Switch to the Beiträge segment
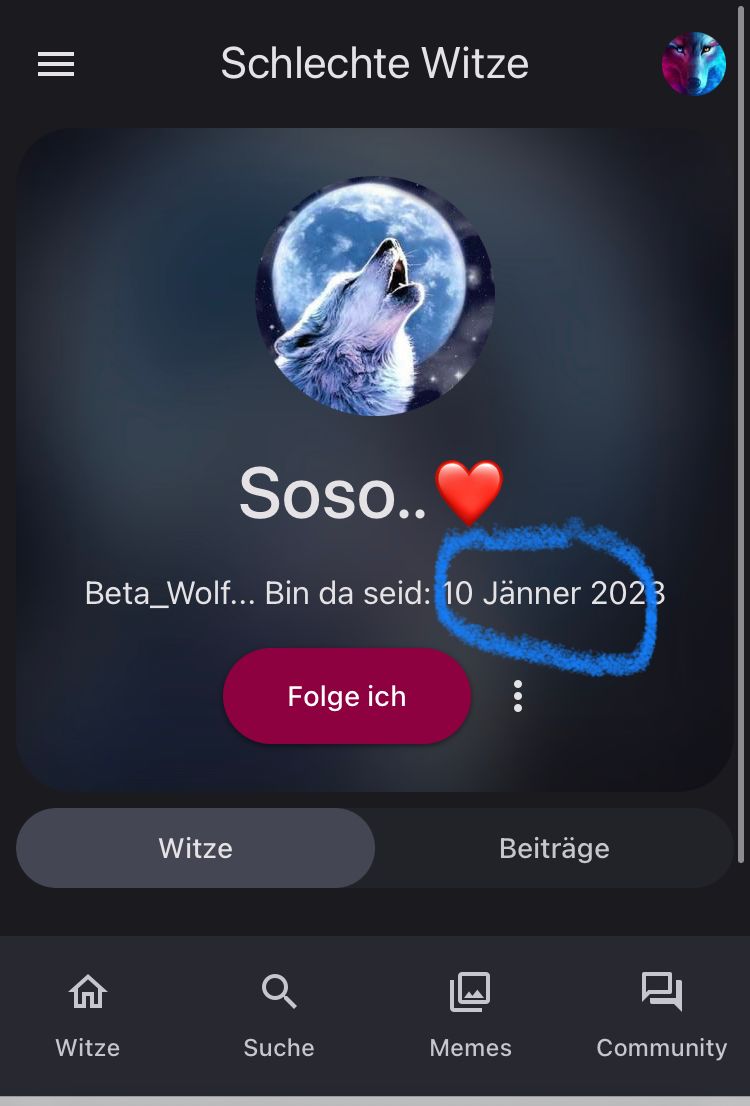Viewport: 750px width, 1106px height. pyautogui.click(x=554, y=848)
